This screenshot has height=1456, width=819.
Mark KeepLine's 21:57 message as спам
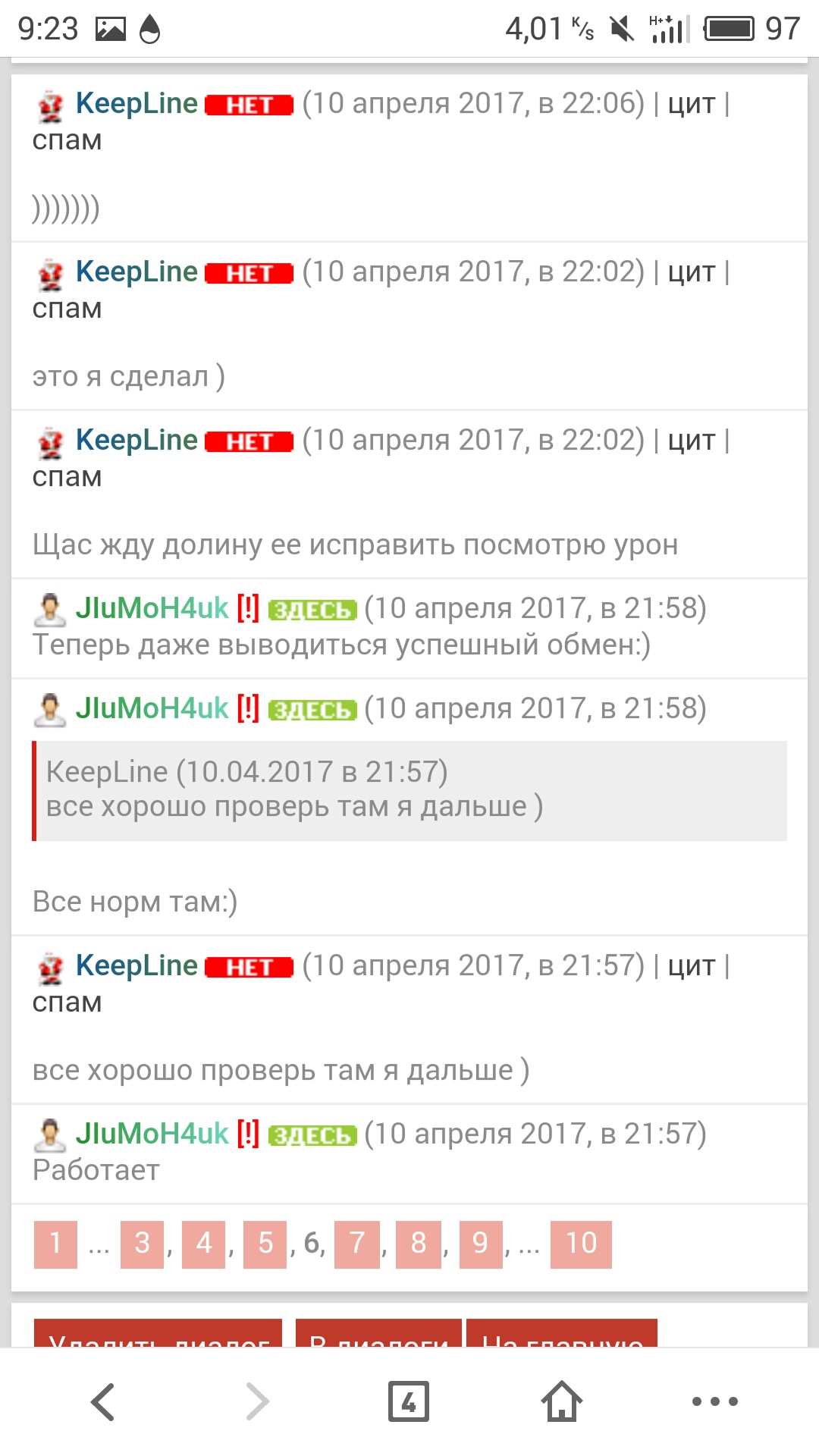click(67, 1003)
